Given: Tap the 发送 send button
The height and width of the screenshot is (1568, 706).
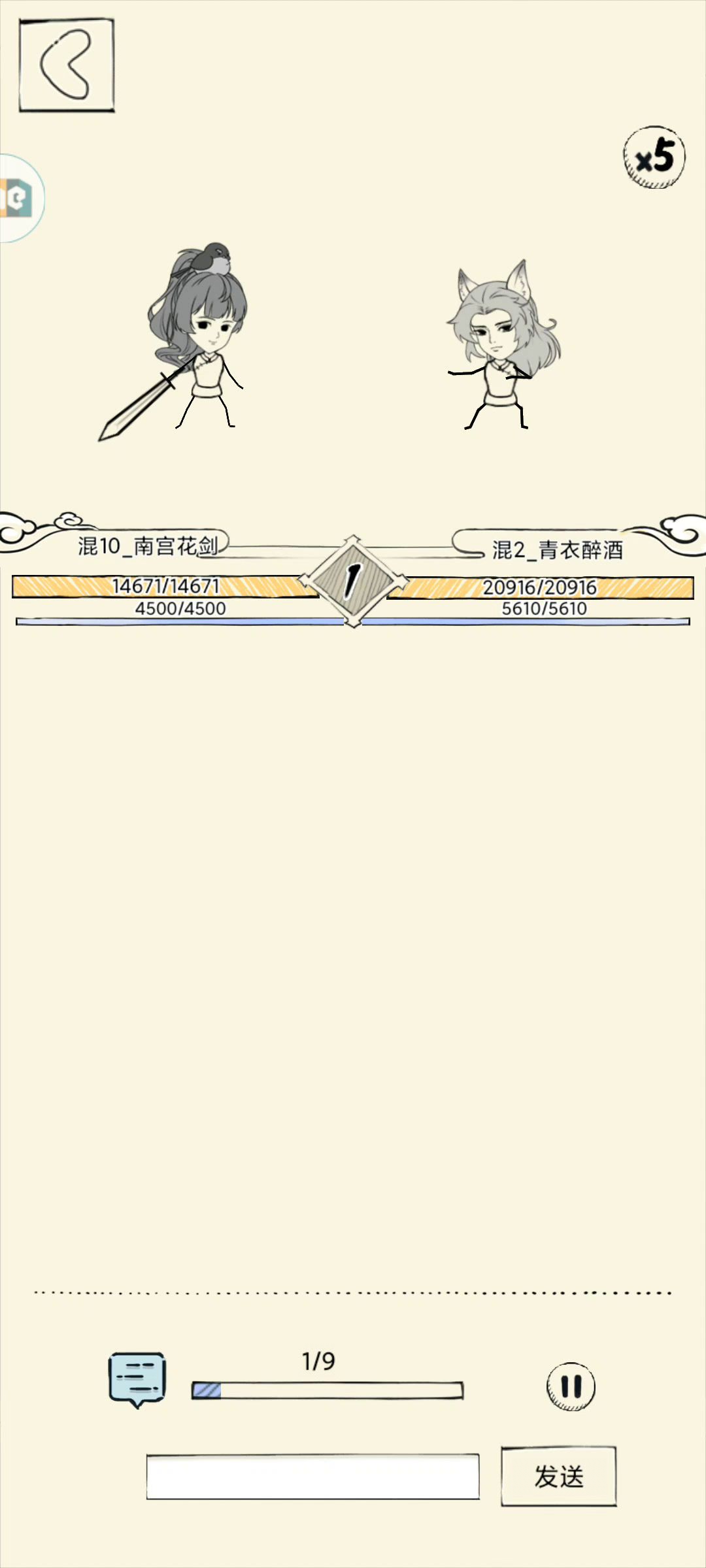Looking at the screenshot, I should pyautogui.click(x=559, y=1477).
